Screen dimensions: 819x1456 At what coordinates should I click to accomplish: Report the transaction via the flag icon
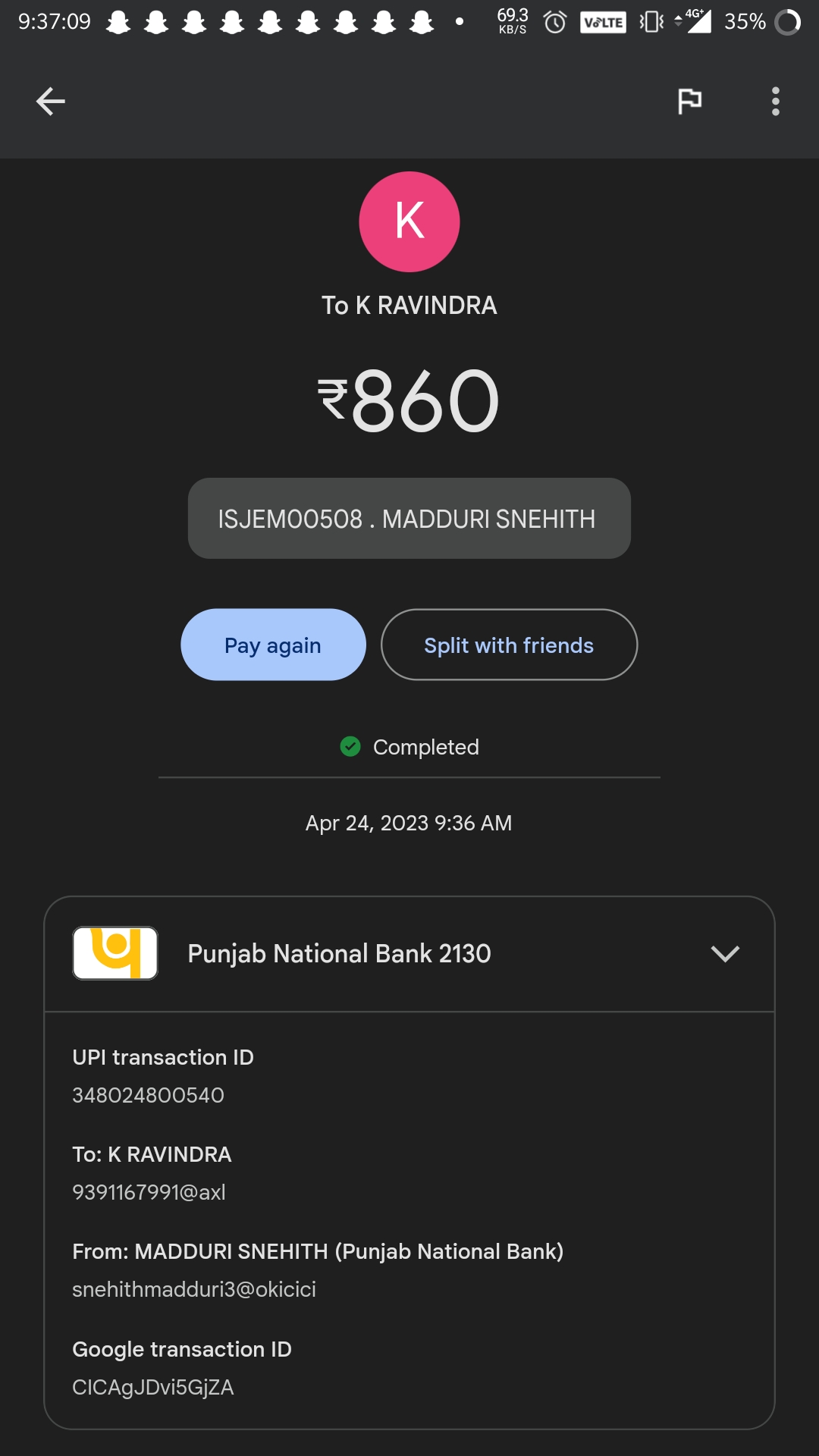(689, 101)
